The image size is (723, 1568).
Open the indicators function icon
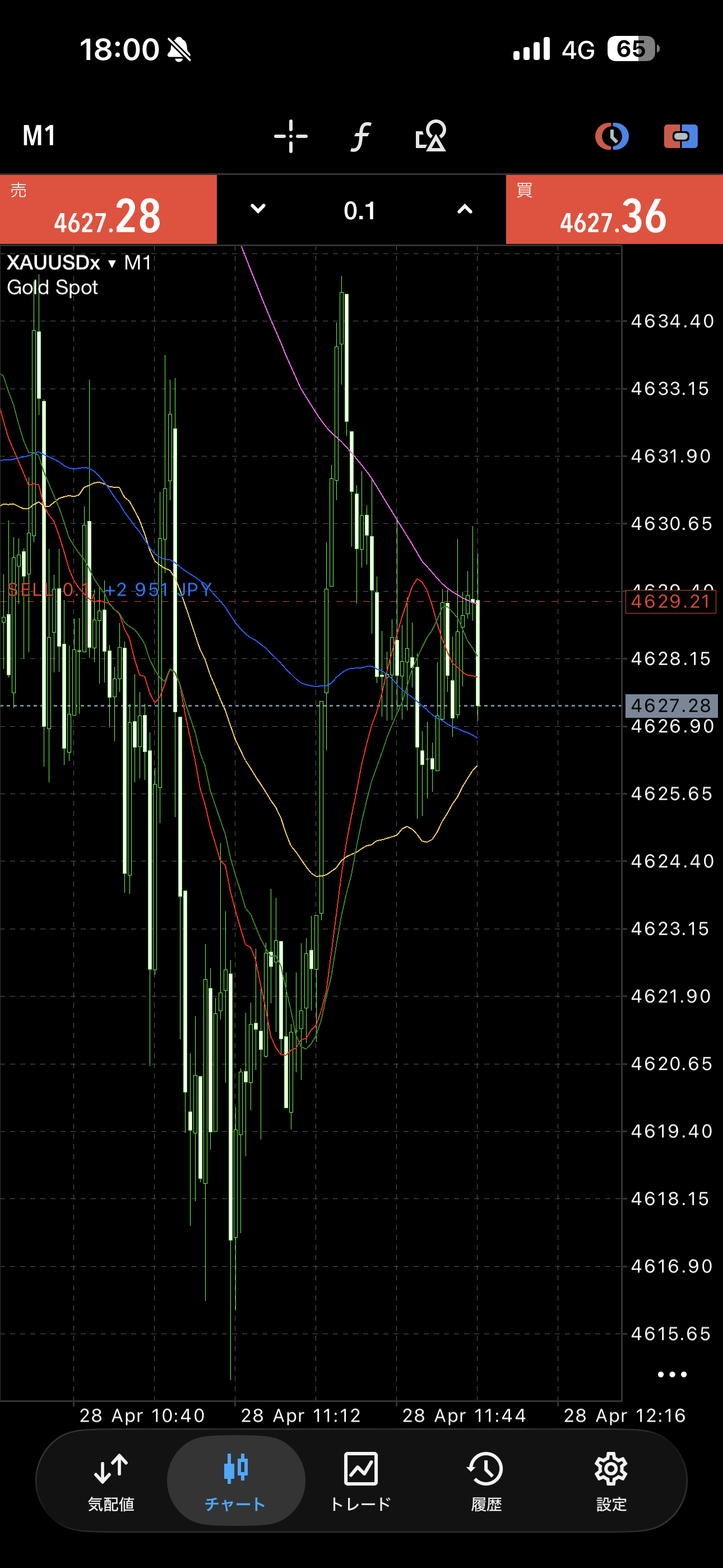click(x=361, y=136)
